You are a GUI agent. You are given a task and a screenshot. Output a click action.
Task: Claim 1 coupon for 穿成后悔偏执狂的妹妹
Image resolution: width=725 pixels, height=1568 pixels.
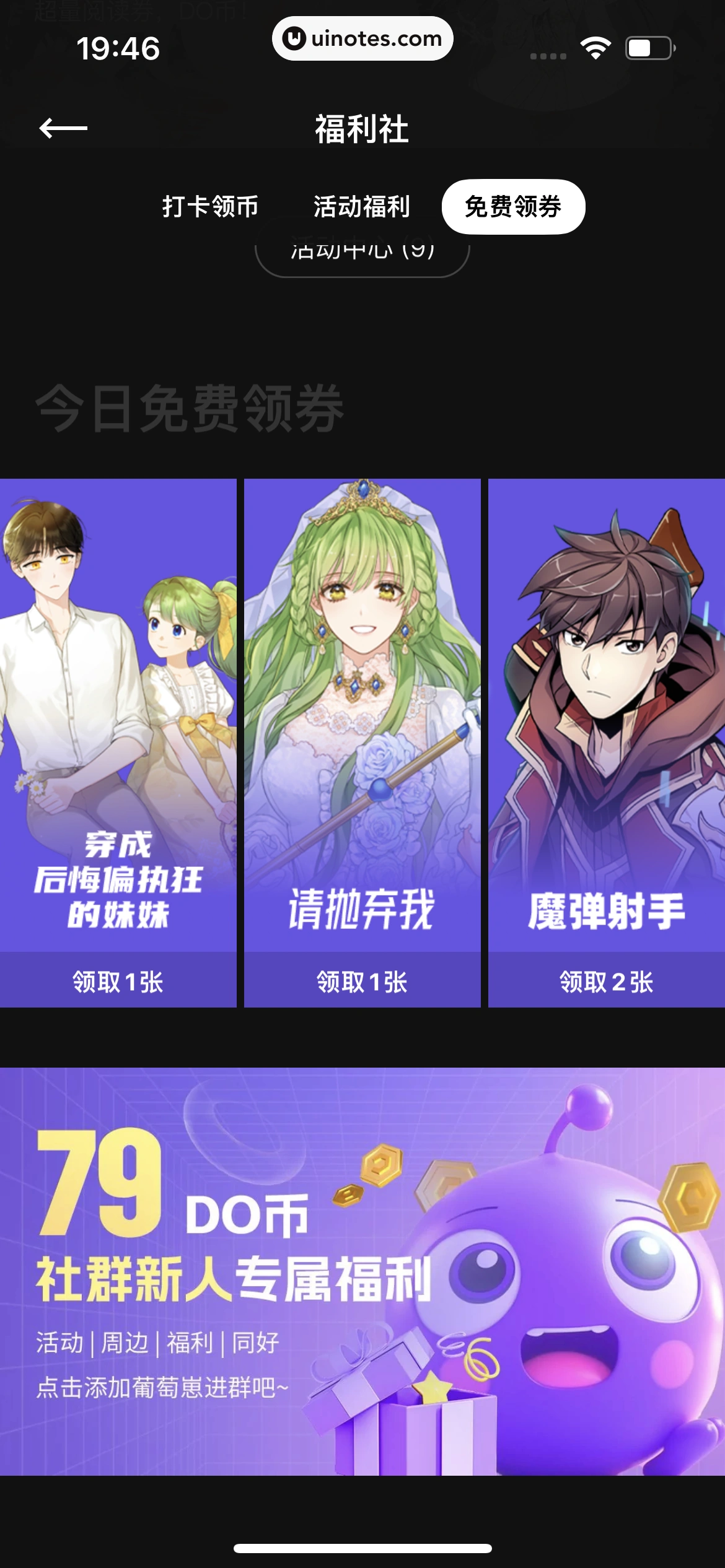tap(118, 982)
